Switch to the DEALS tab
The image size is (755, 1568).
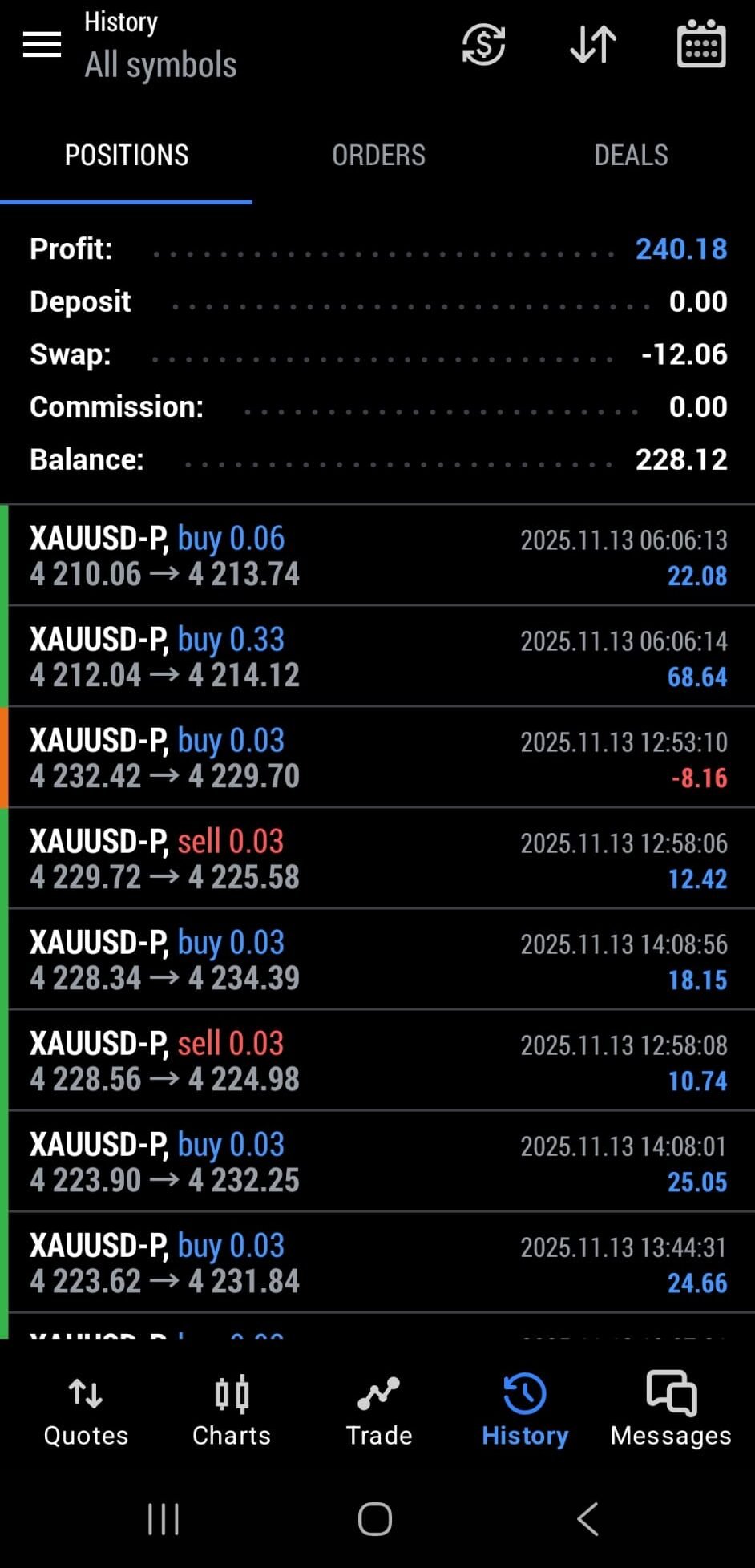click(632, 154)
